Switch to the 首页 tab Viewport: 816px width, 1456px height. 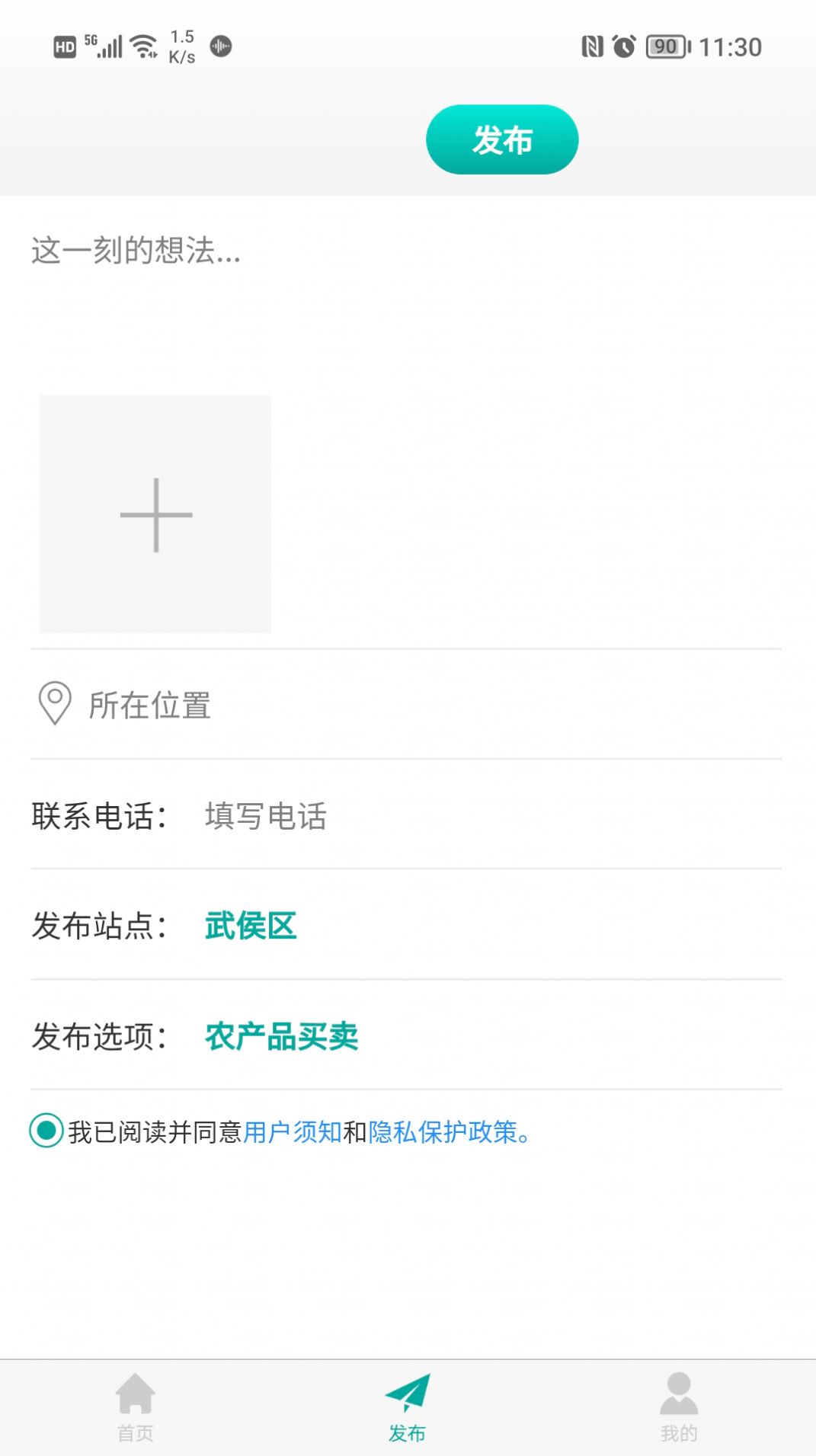tap(136, 1406)
